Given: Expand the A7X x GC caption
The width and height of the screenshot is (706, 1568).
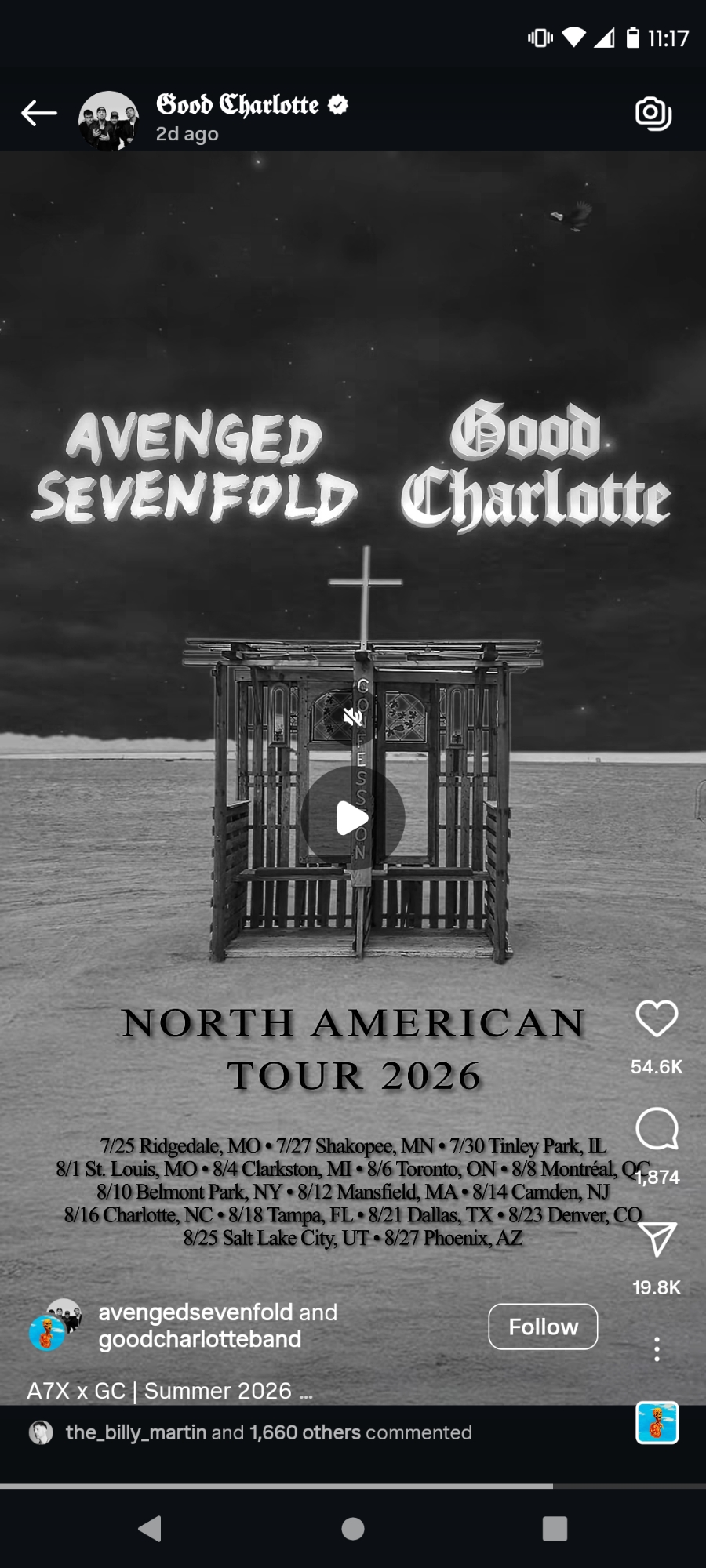Looking at the screenshot, I should coord(305,1392).
